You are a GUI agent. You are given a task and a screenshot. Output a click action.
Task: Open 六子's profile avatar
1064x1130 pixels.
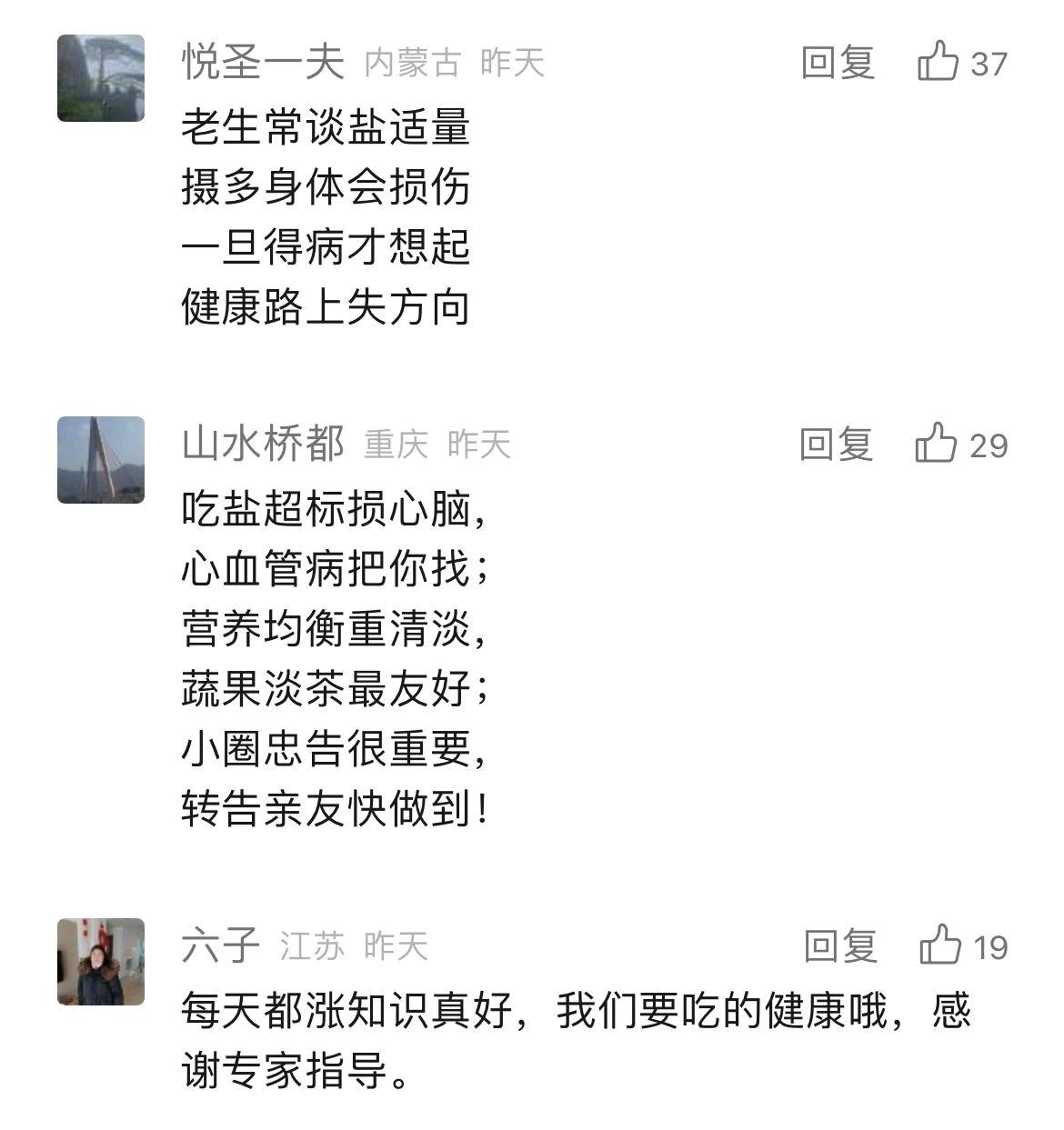(101, 962)
